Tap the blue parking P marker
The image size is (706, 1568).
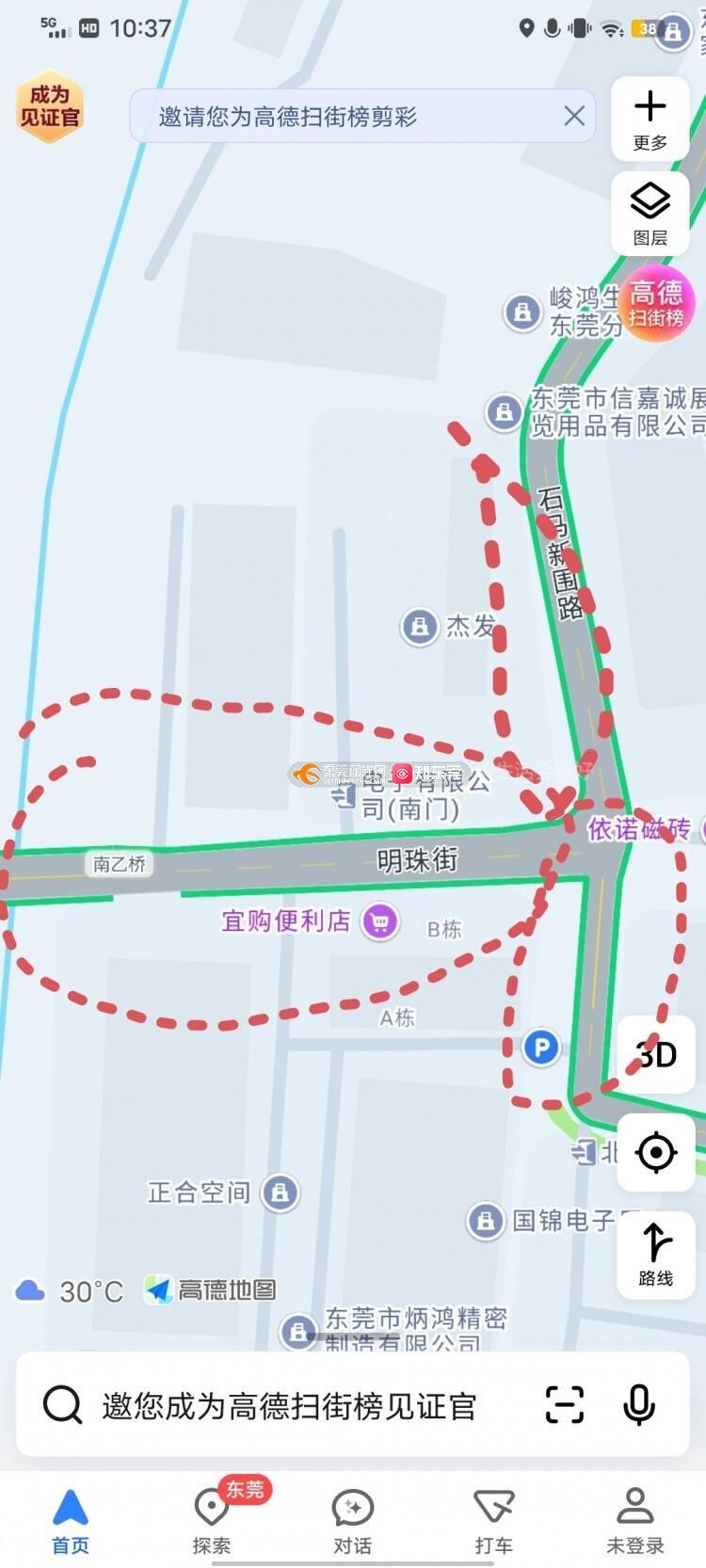coord(541,1047)
